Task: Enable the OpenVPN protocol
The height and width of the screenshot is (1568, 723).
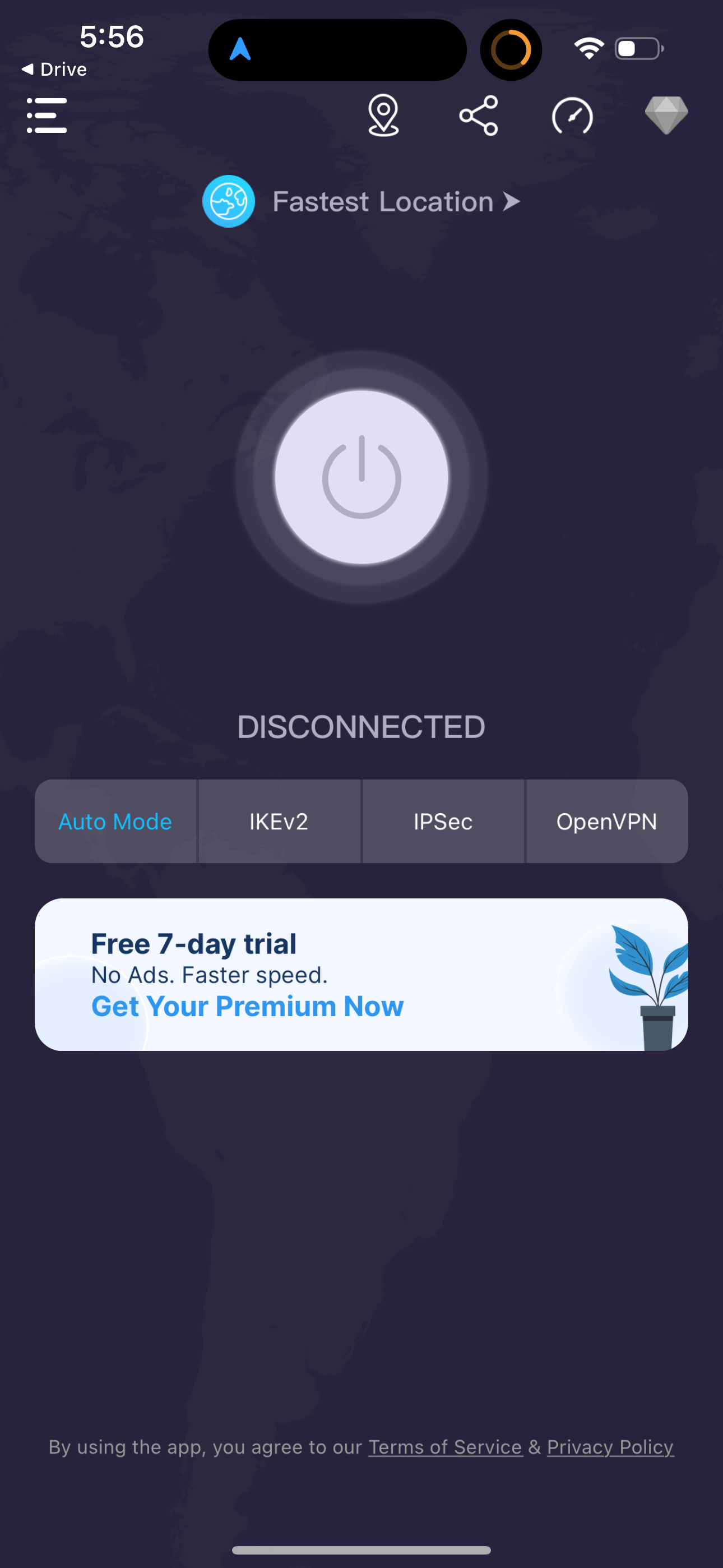Action: [x=607, y=821]
